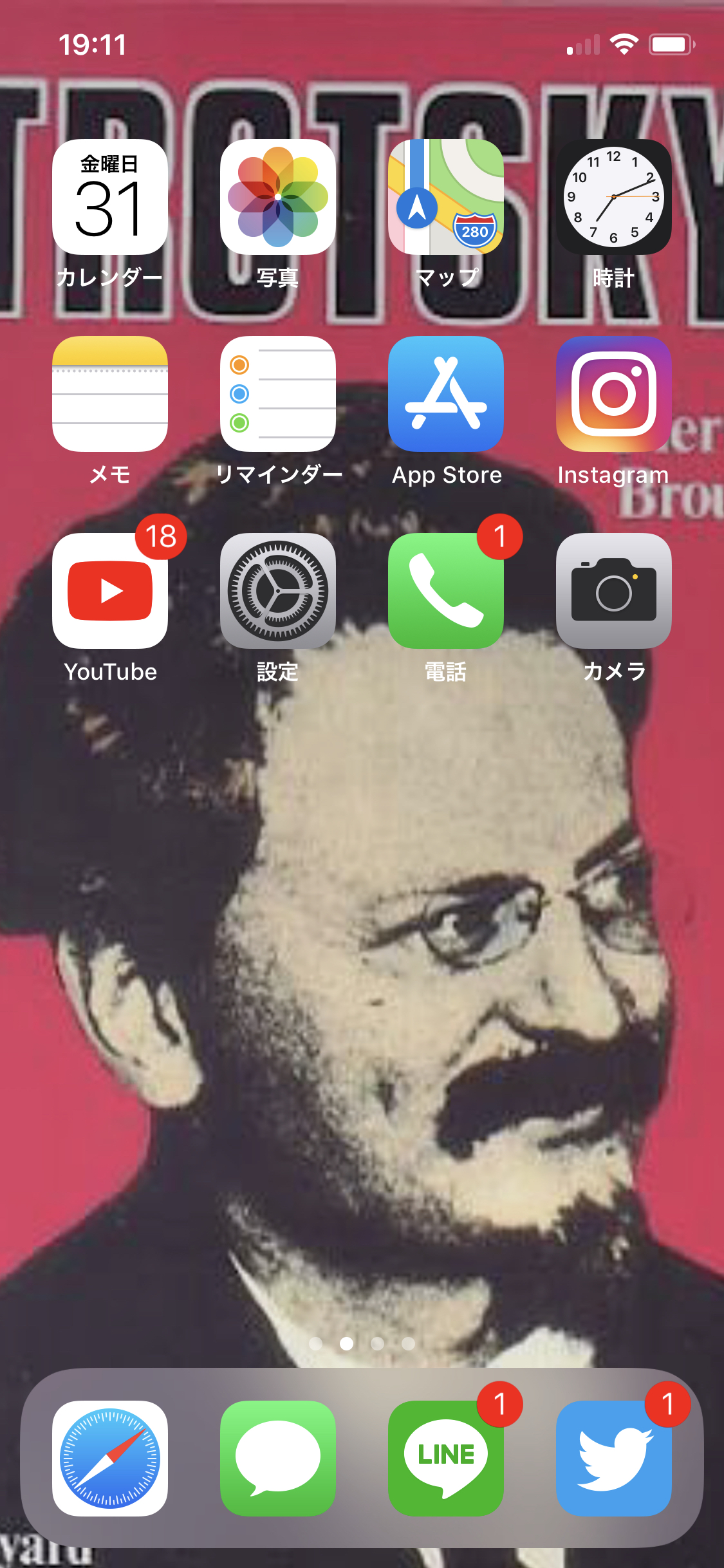Open Twitter from the dock

click(614, 1459)
